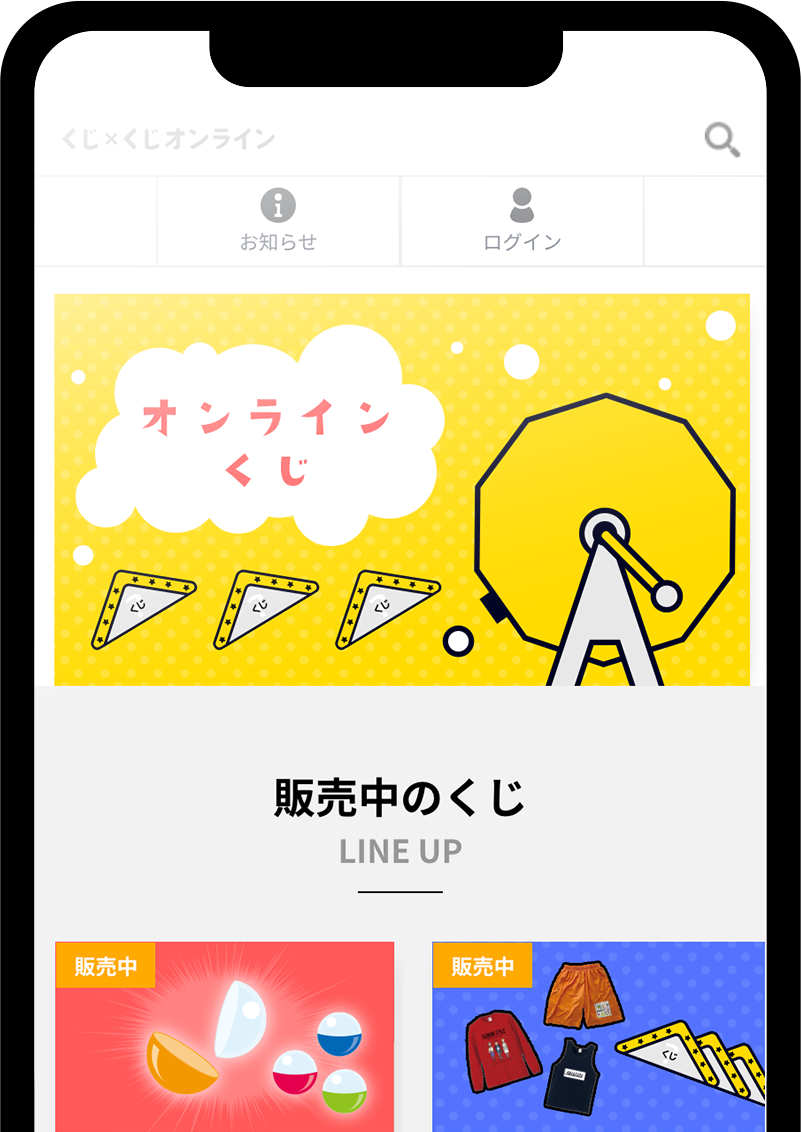Open the オンラインくじ banner

(402, 489)
